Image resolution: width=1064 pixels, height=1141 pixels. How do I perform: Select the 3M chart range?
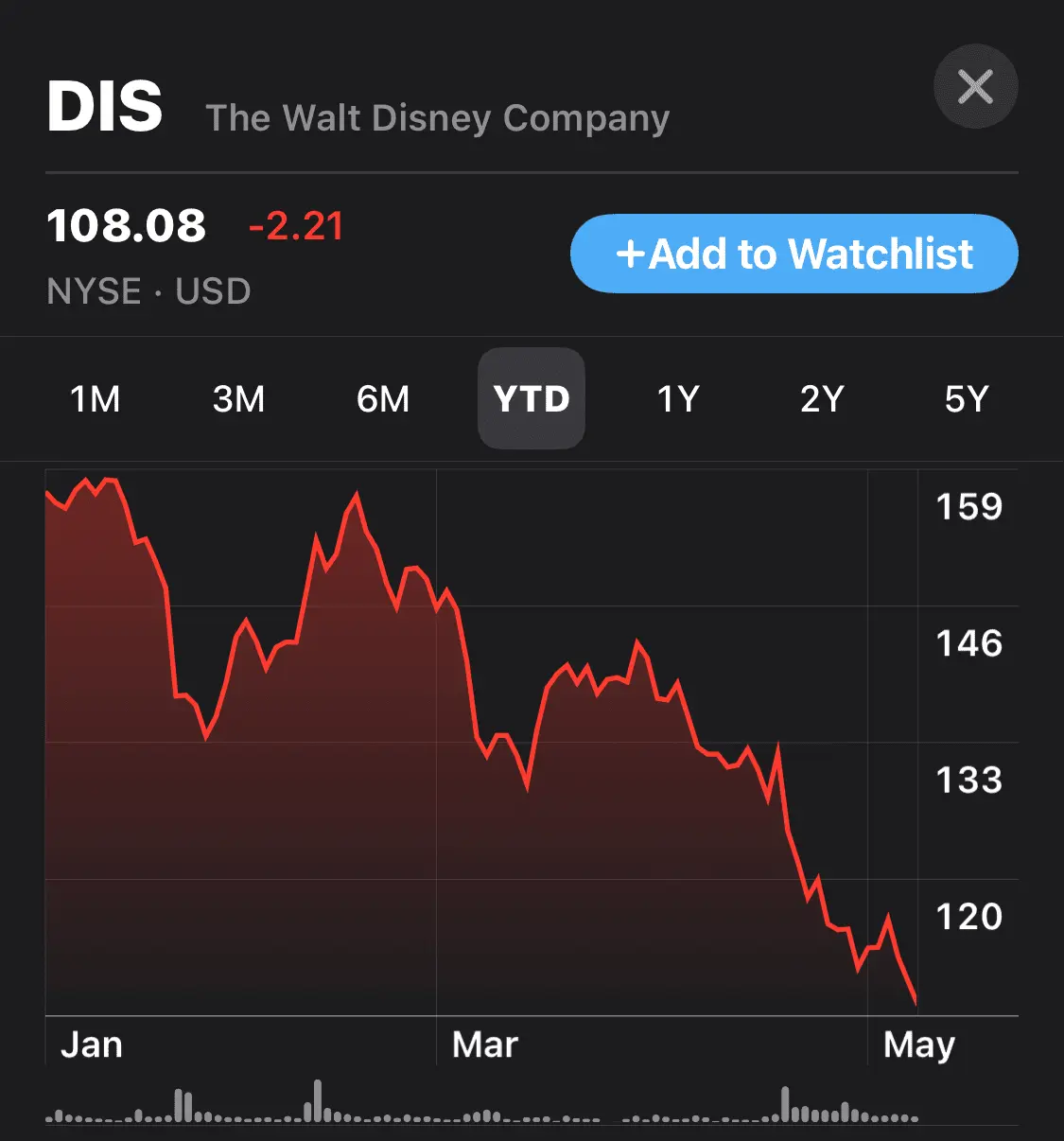(x=239, y=399)
